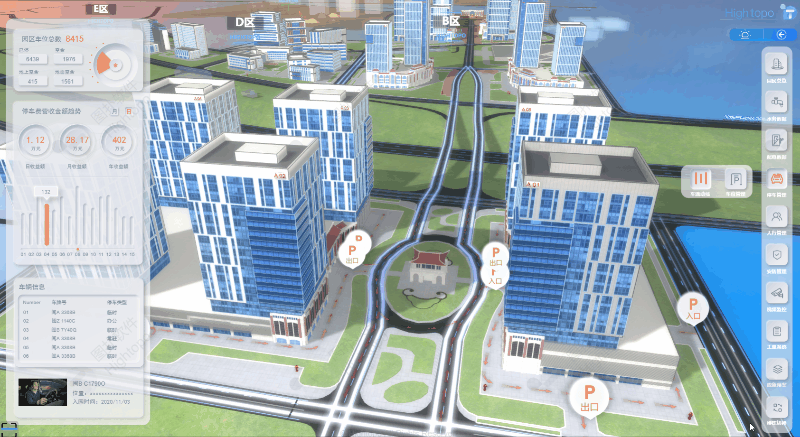Select the D区 zone label on map
The width and height of the screenshot is (800, 437).
[x=244, y=22]
